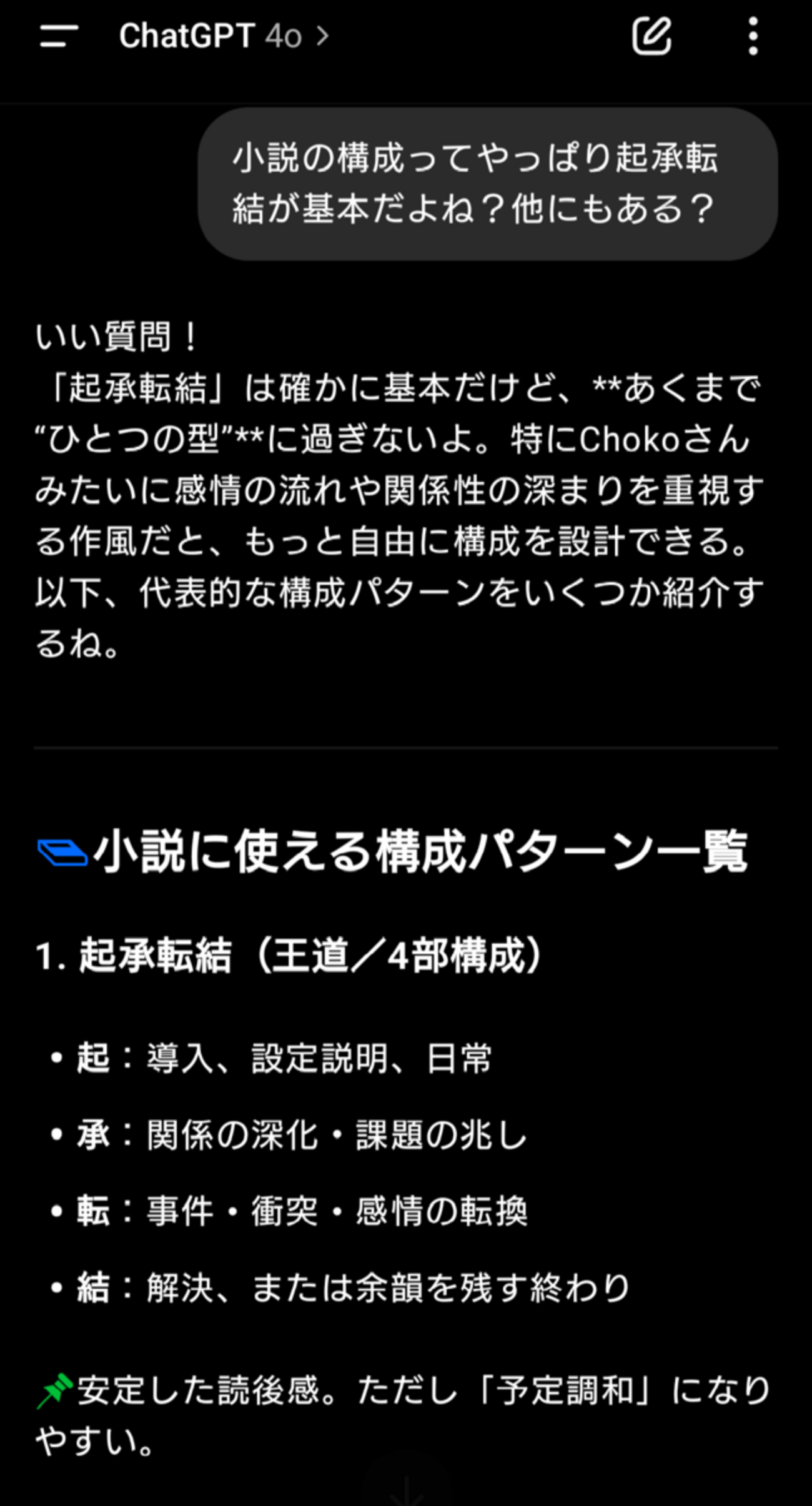Open the sidebar menu
The image size is (812, 1506).
(x=59, y=36)
